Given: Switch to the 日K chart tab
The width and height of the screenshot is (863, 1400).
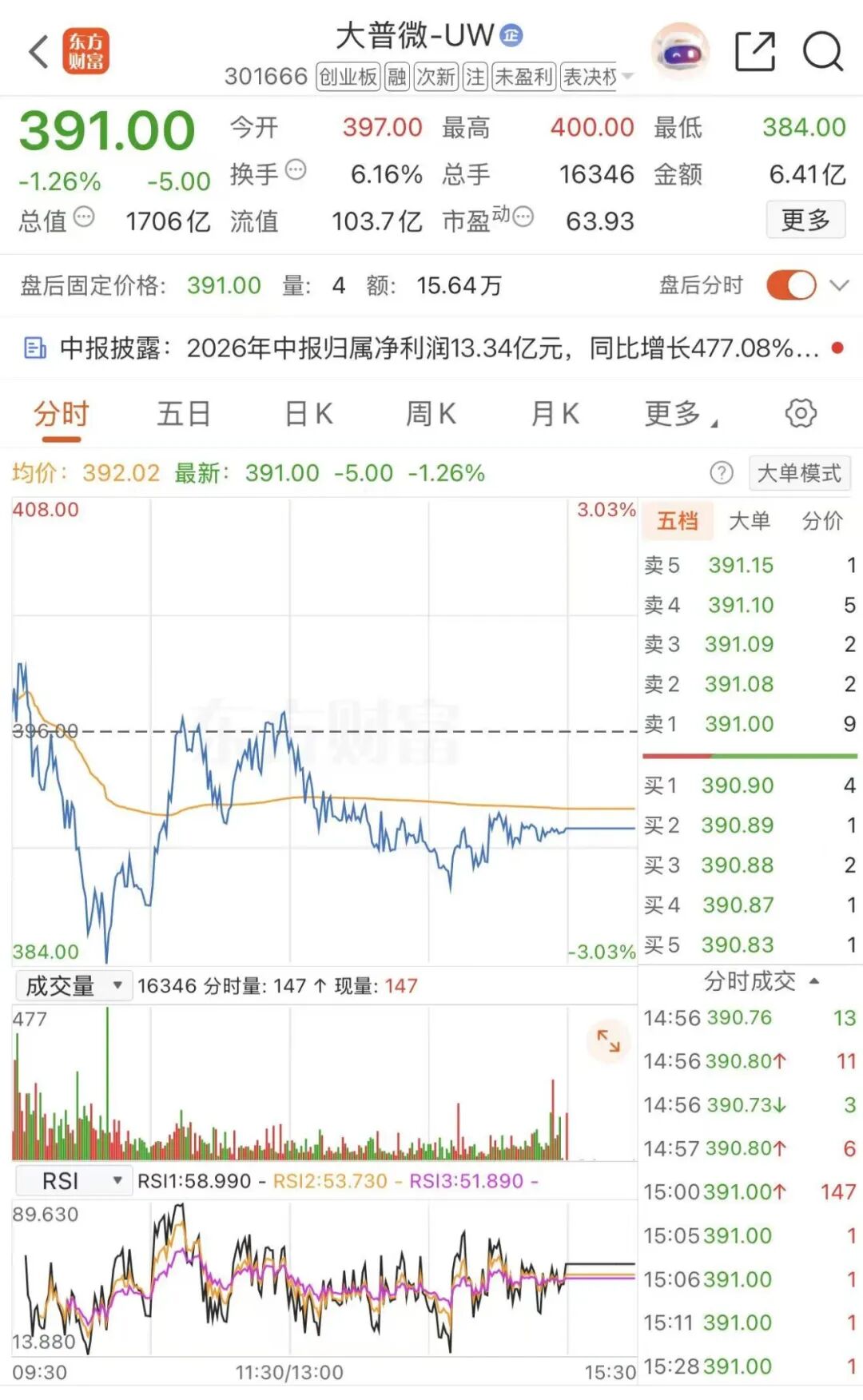Looking at the screenshot, I should click(x=308, y=414).
